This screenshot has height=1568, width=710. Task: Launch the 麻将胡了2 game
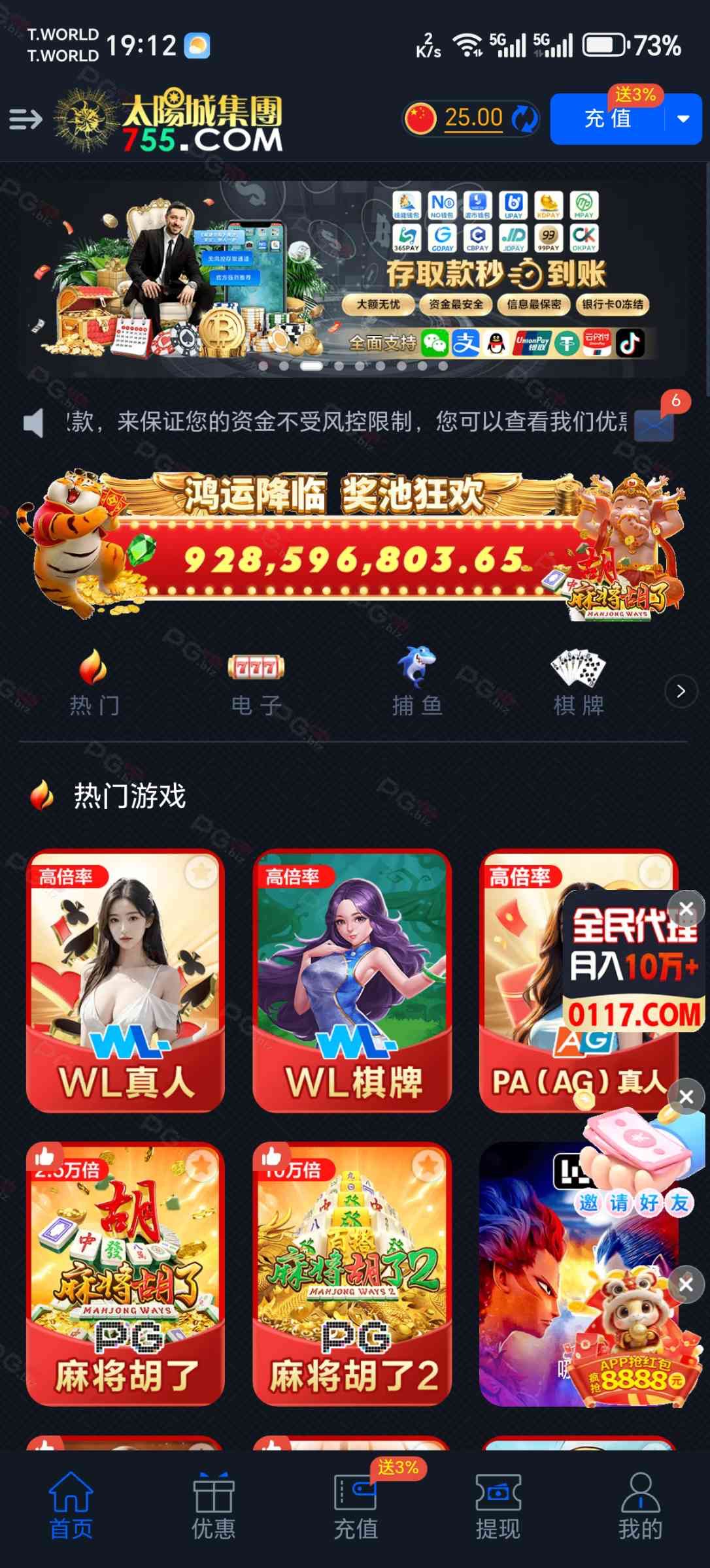tap(352, 1273)
